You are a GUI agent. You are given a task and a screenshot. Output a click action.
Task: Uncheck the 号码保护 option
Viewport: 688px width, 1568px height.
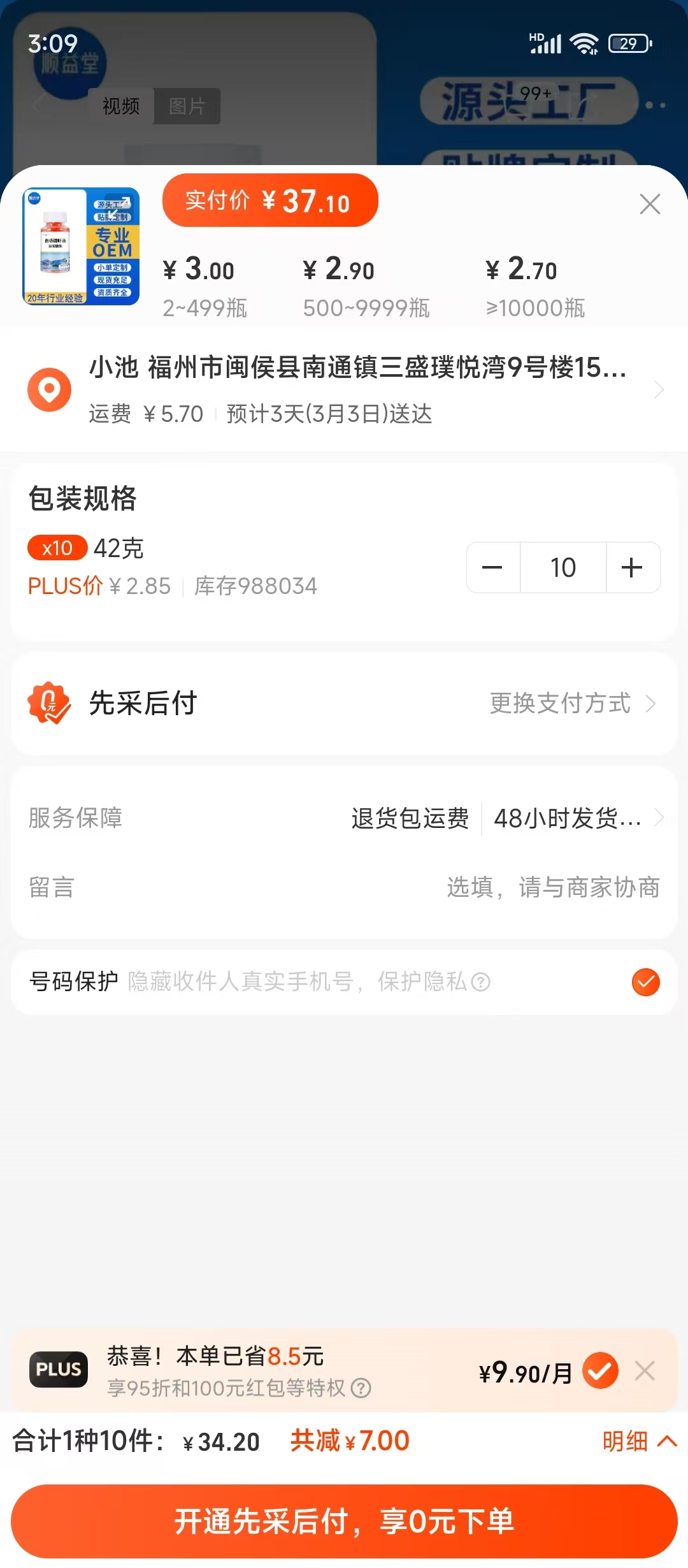[645, 982]
